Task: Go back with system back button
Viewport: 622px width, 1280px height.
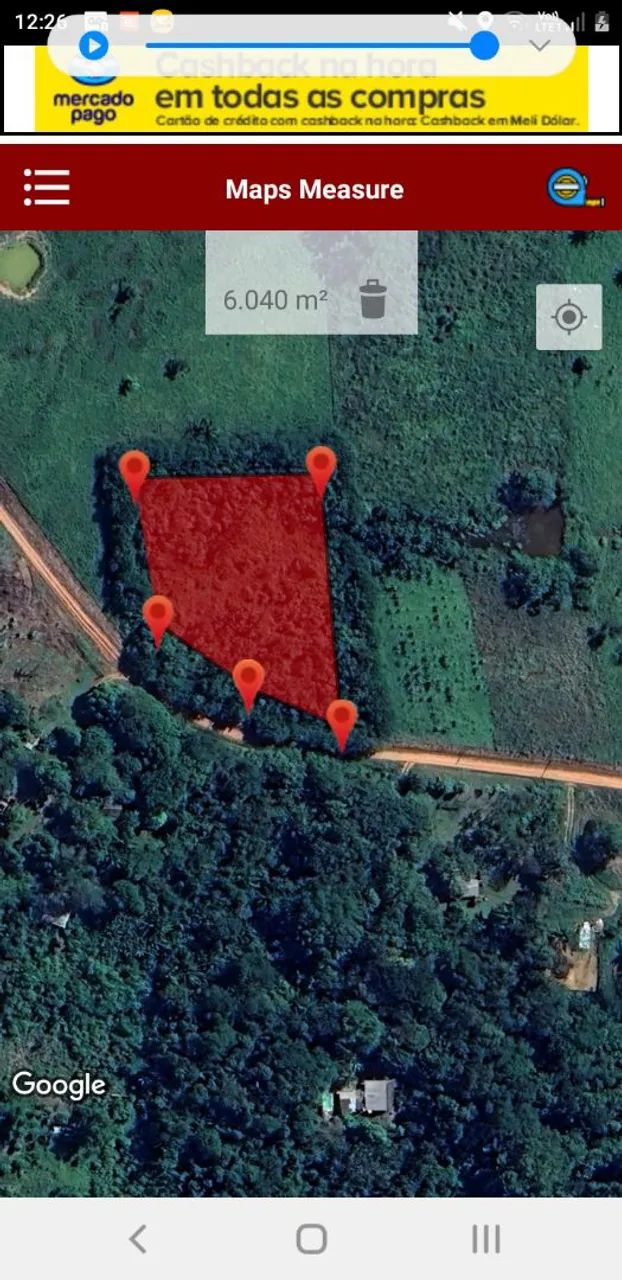Action: pos(138,1239)
